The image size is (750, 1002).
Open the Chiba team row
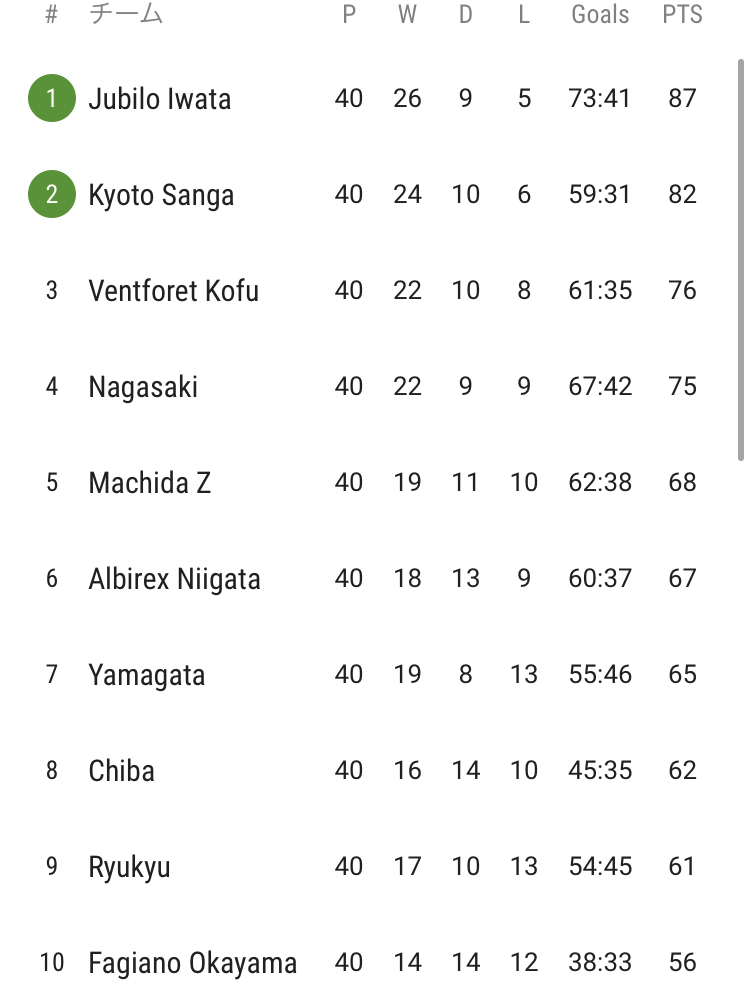click(x=122, y=771)
